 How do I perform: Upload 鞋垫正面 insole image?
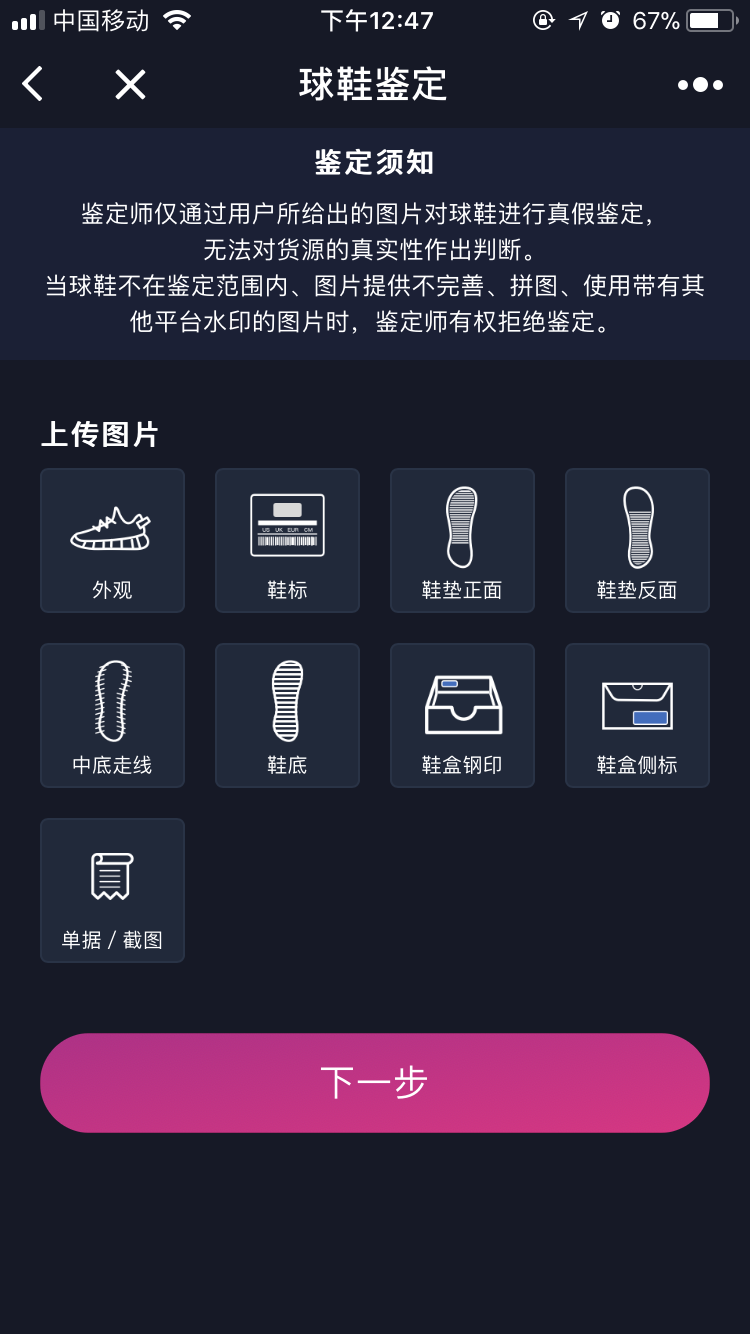click(462, 540)
